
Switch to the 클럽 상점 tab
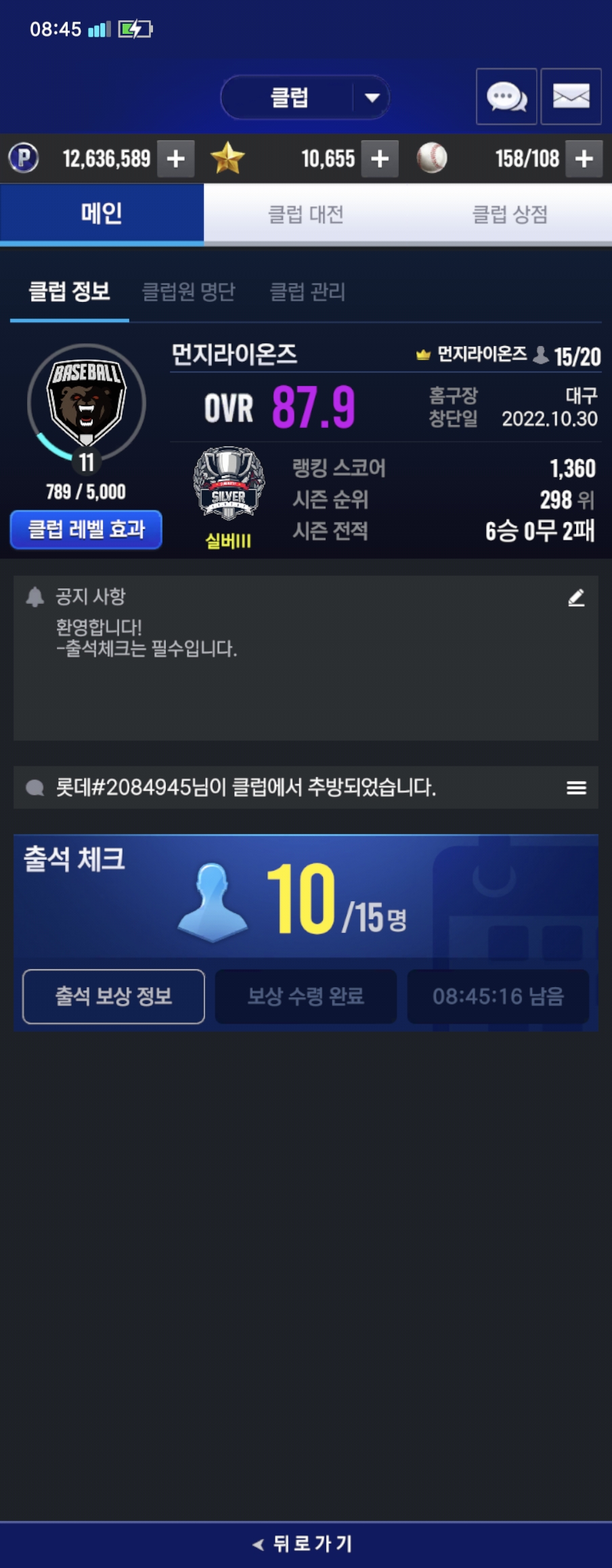[x=509, y=215]
